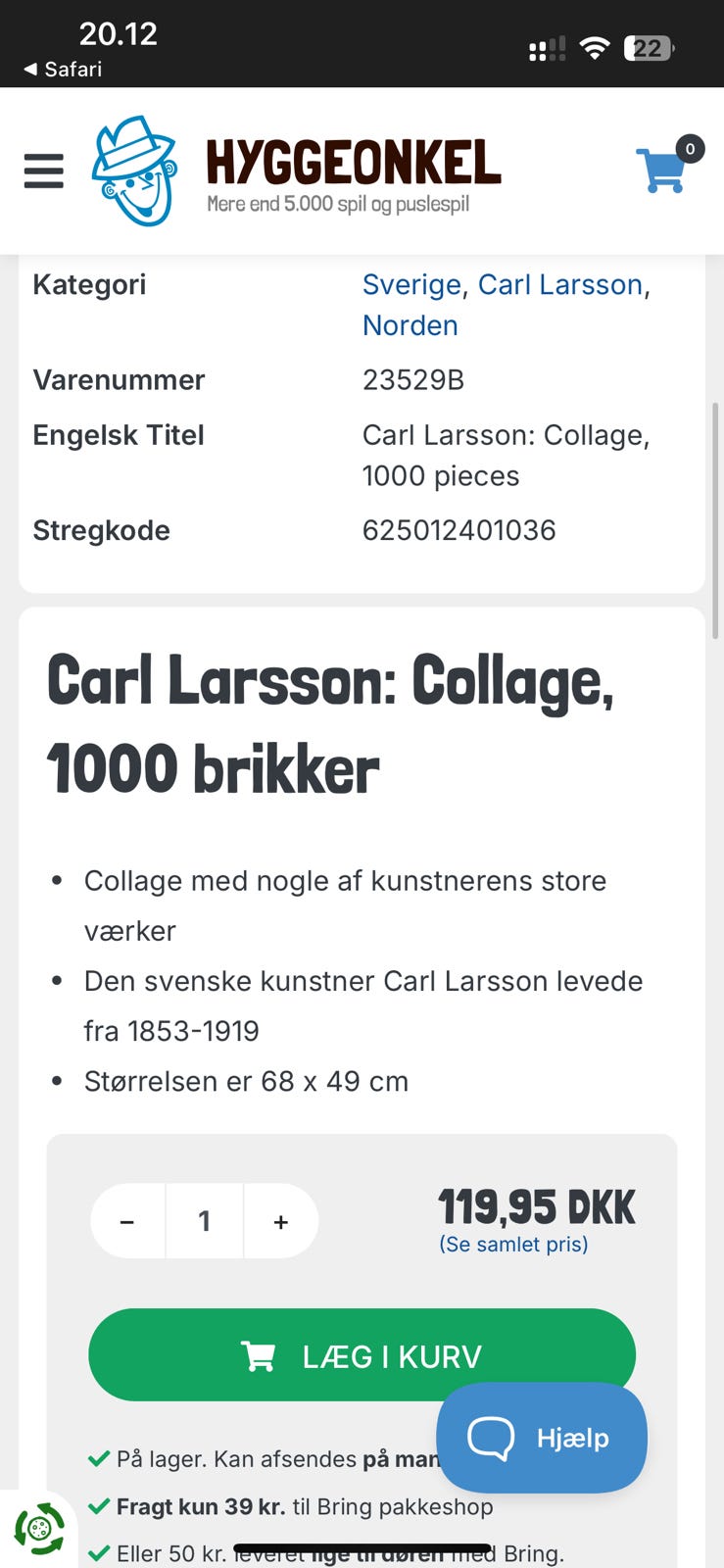Image resolution: width=724 pixels, height=1568 pixels.
Task: Open the Hjælp chat widget
Action: [542, 1438]
